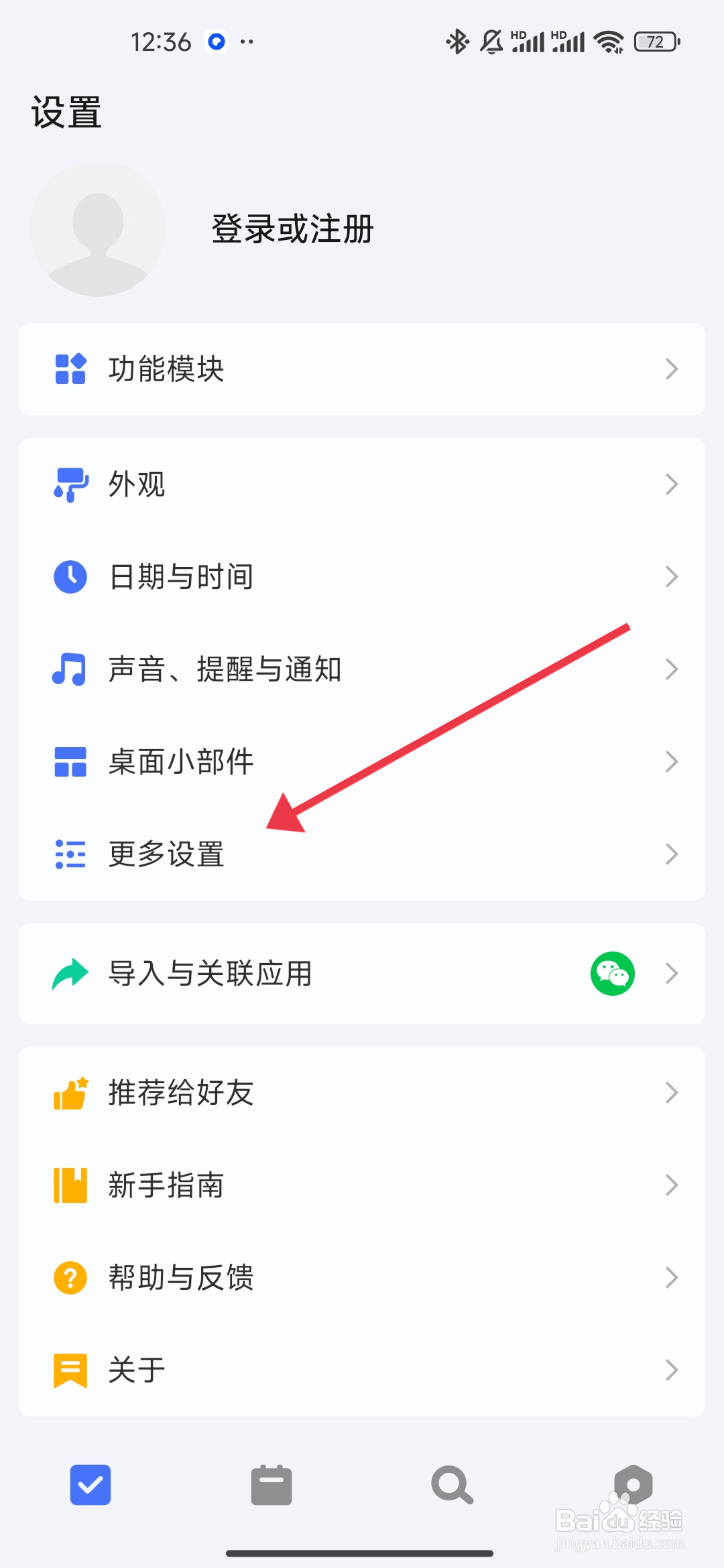Image resolution: width=724 pixels, height=1568 pixels.
Task: Select the 功能模块 grid icon
Action: [70, 369]
